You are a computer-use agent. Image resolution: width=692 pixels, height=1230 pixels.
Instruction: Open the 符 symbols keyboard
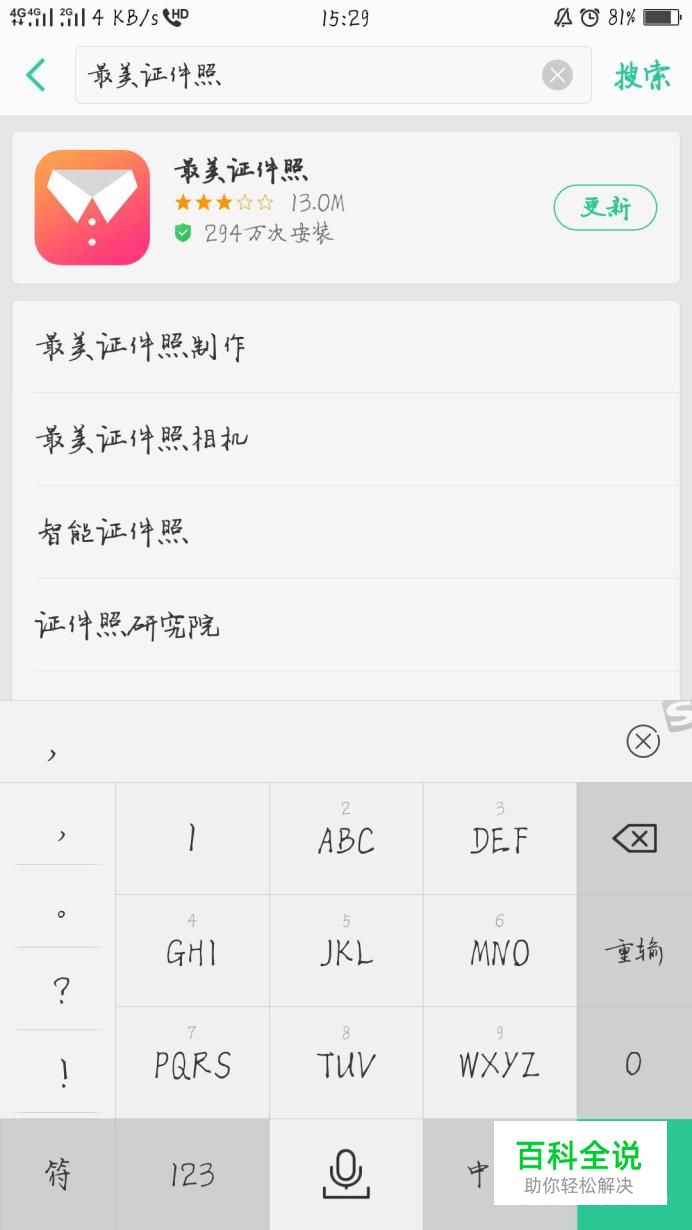coord(58,1174)
